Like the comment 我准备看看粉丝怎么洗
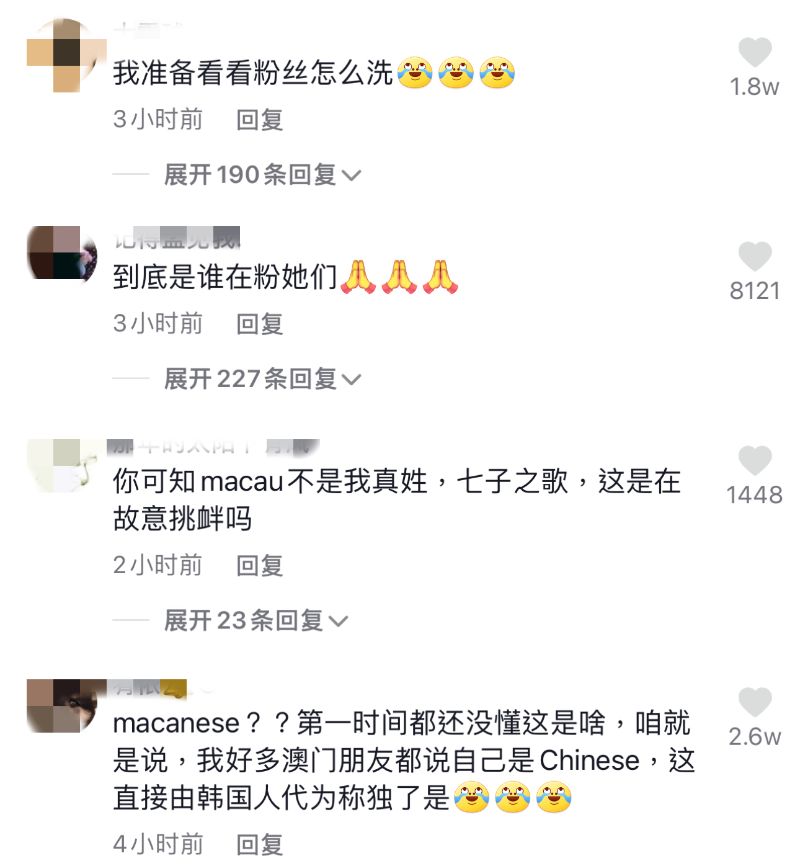 click(755, 53)
